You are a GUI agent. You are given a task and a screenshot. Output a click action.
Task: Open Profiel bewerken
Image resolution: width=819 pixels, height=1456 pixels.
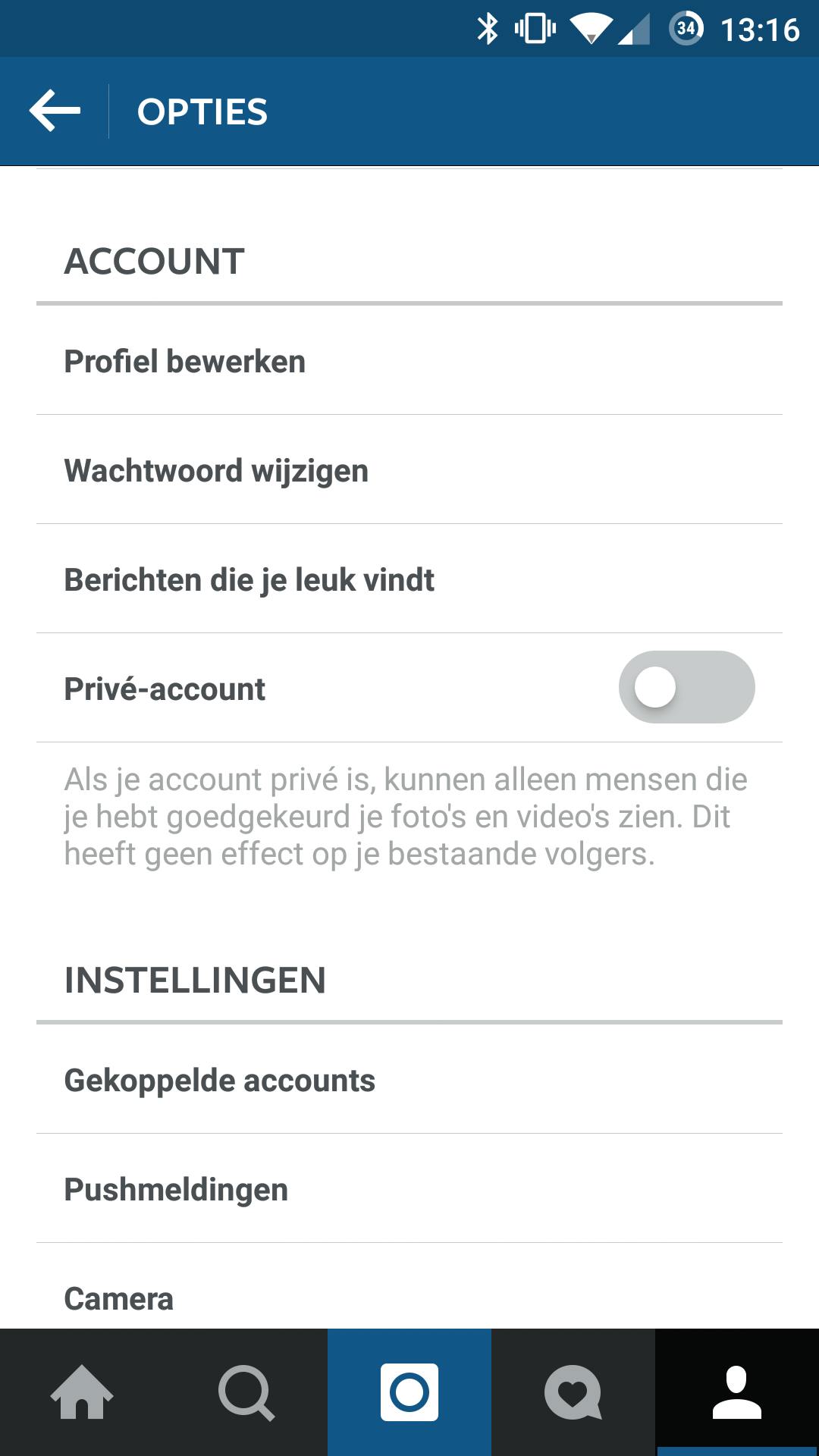tap(409, 361)
